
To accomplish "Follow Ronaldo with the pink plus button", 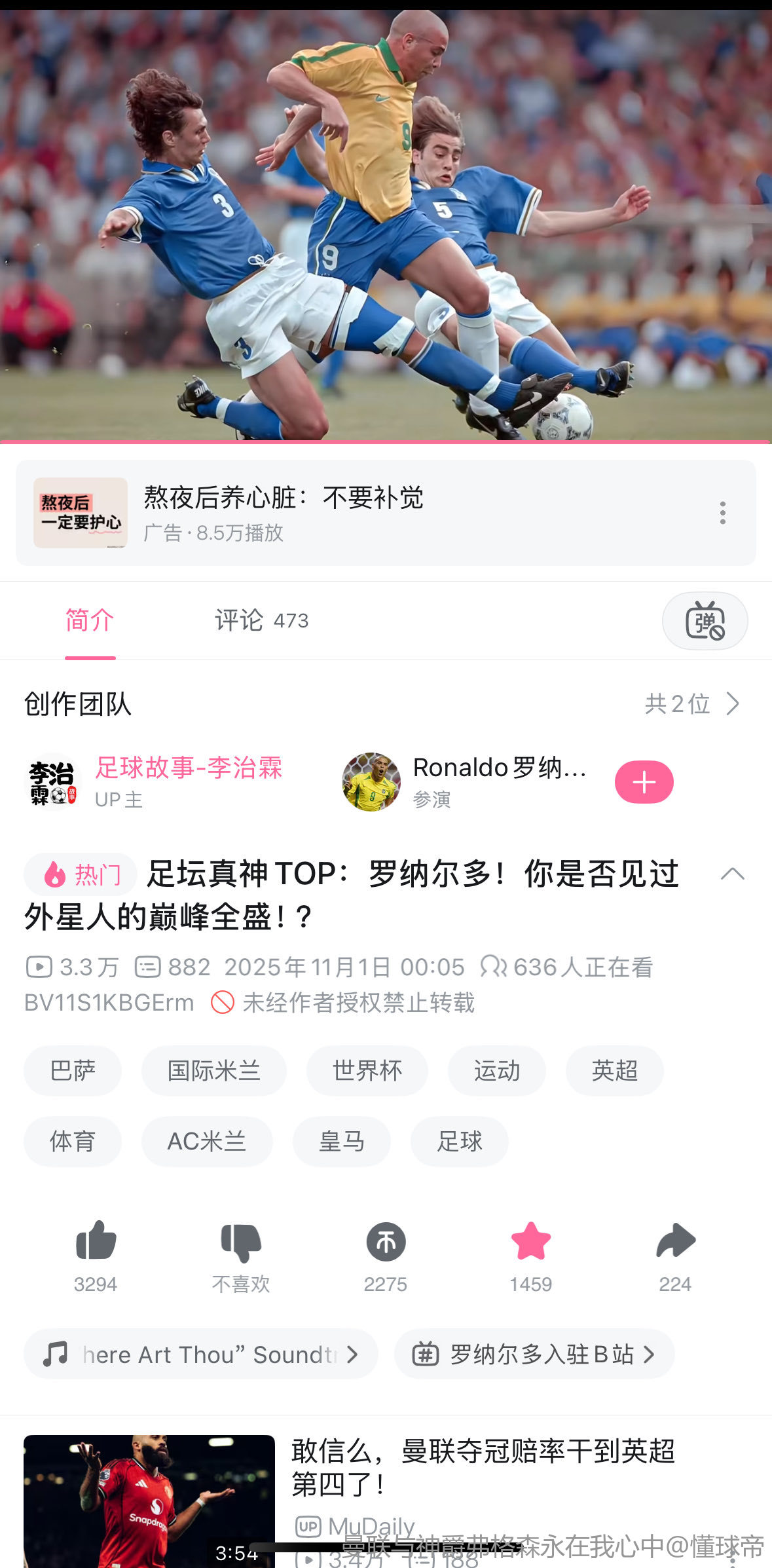I will pos(644,782).
